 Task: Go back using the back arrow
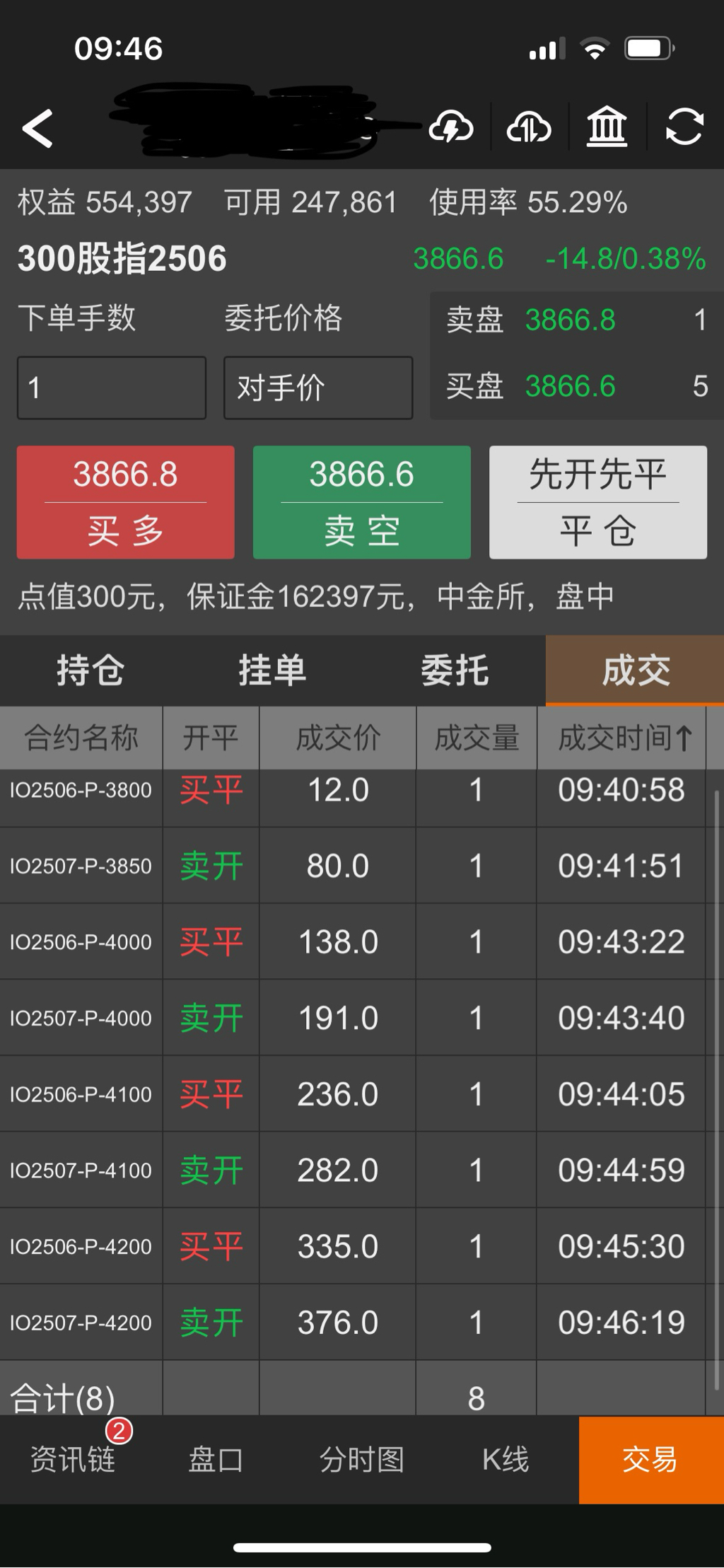38,129
